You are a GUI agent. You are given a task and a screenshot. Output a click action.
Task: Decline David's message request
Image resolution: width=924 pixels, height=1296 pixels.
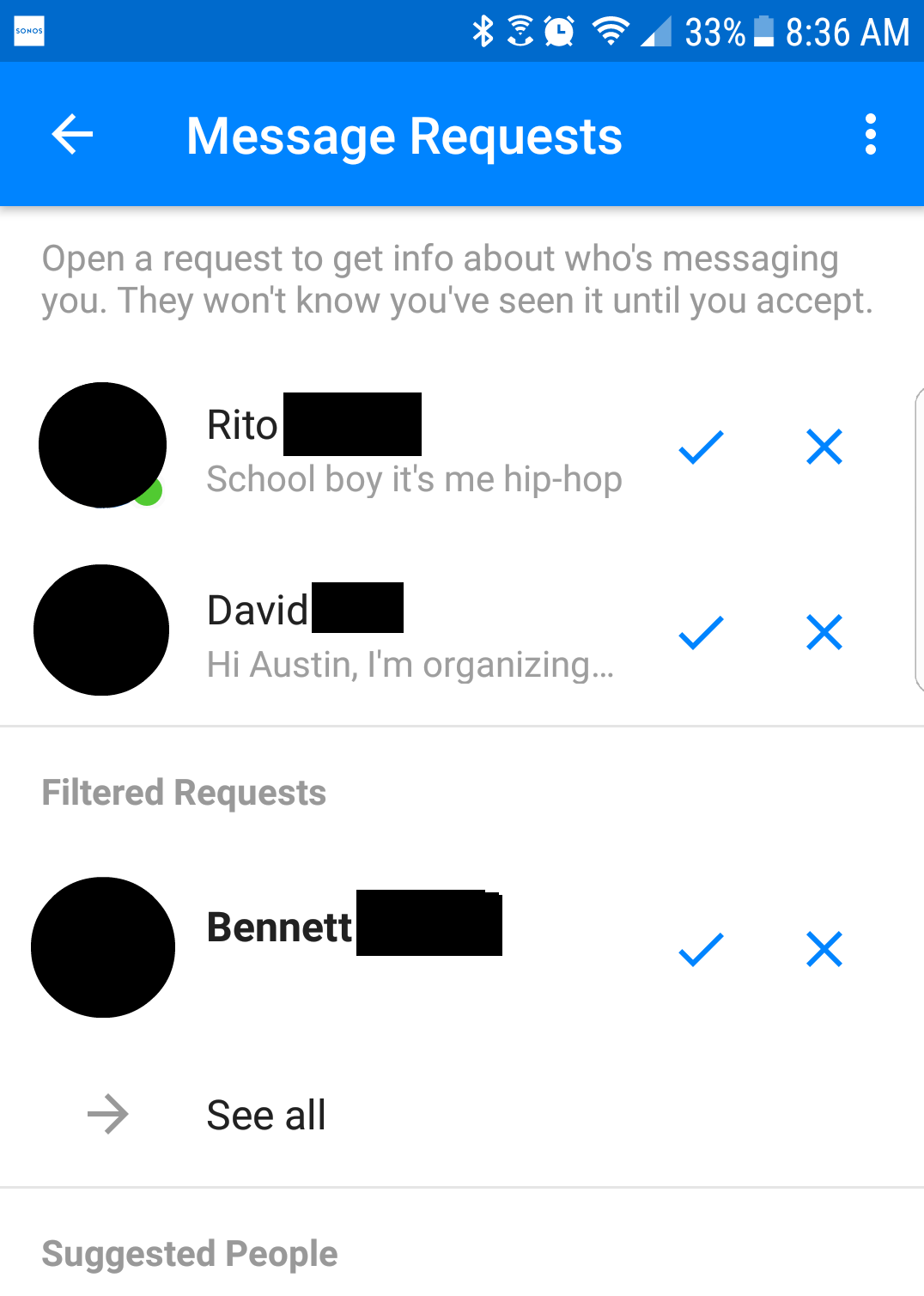(824, 632)
